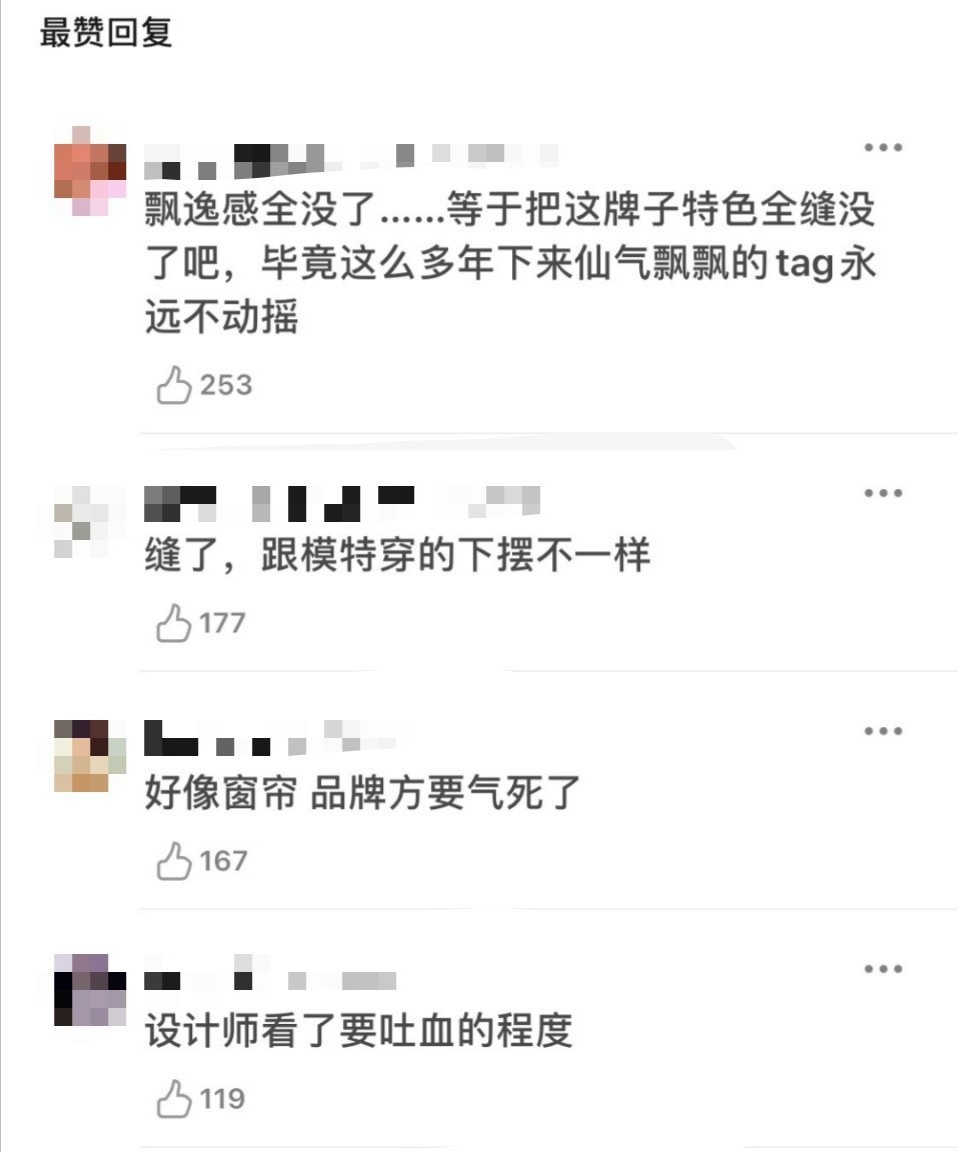Viewport: 958px width, 1152px height.
Task: Like the comment starting with 飘逸感全没了
Action: (x=173, y=385)
